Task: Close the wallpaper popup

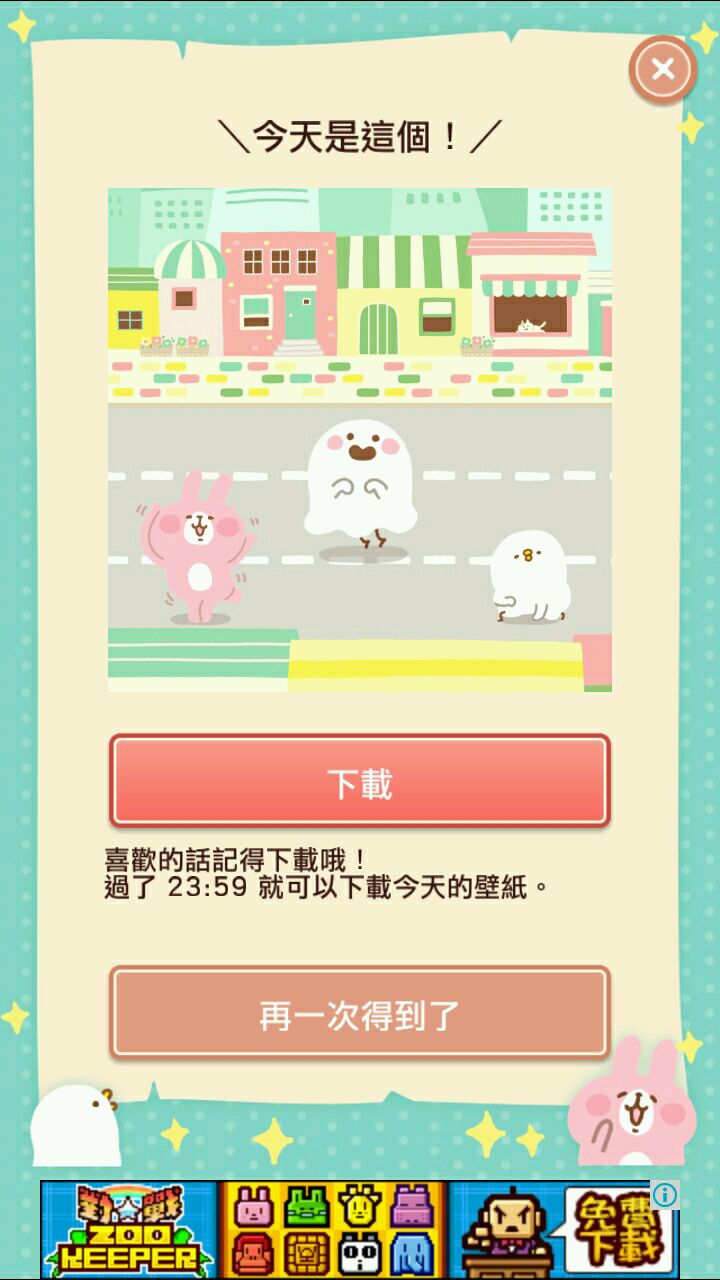Action: (x=662, y=69)
